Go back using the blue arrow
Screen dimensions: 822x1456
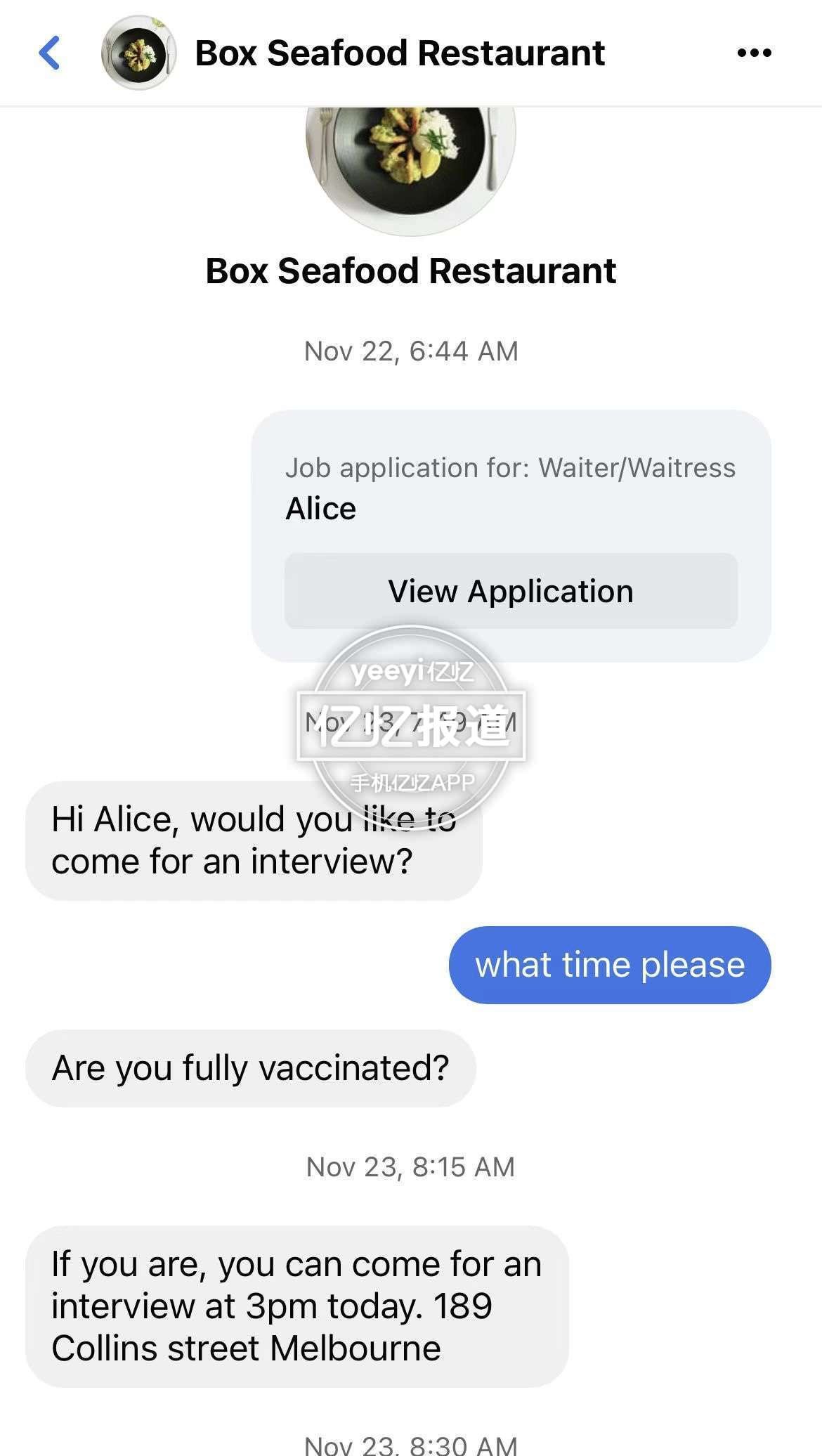[x=49, y=53]
